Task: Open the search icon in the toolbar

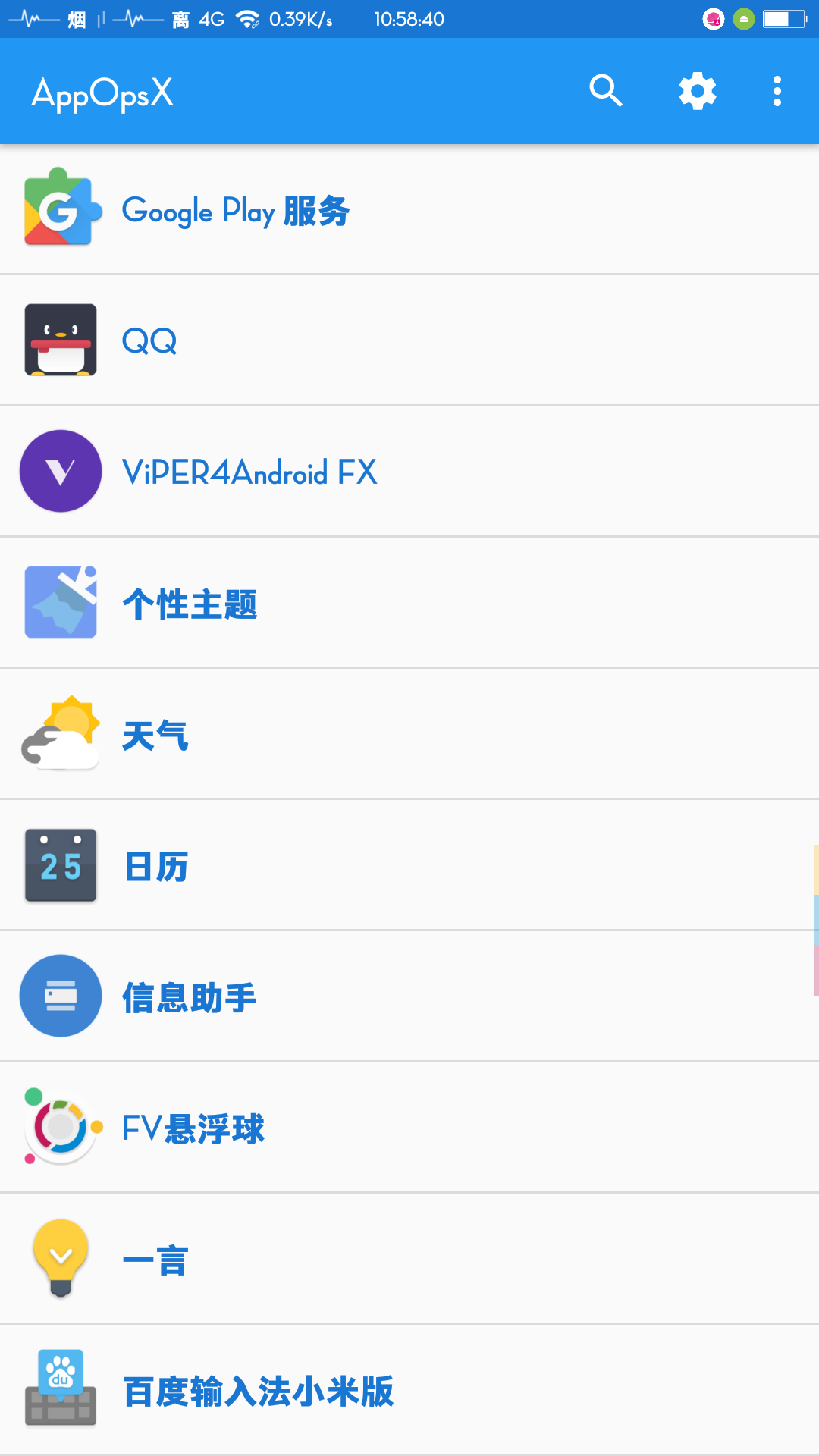Action: click(606, 90)
